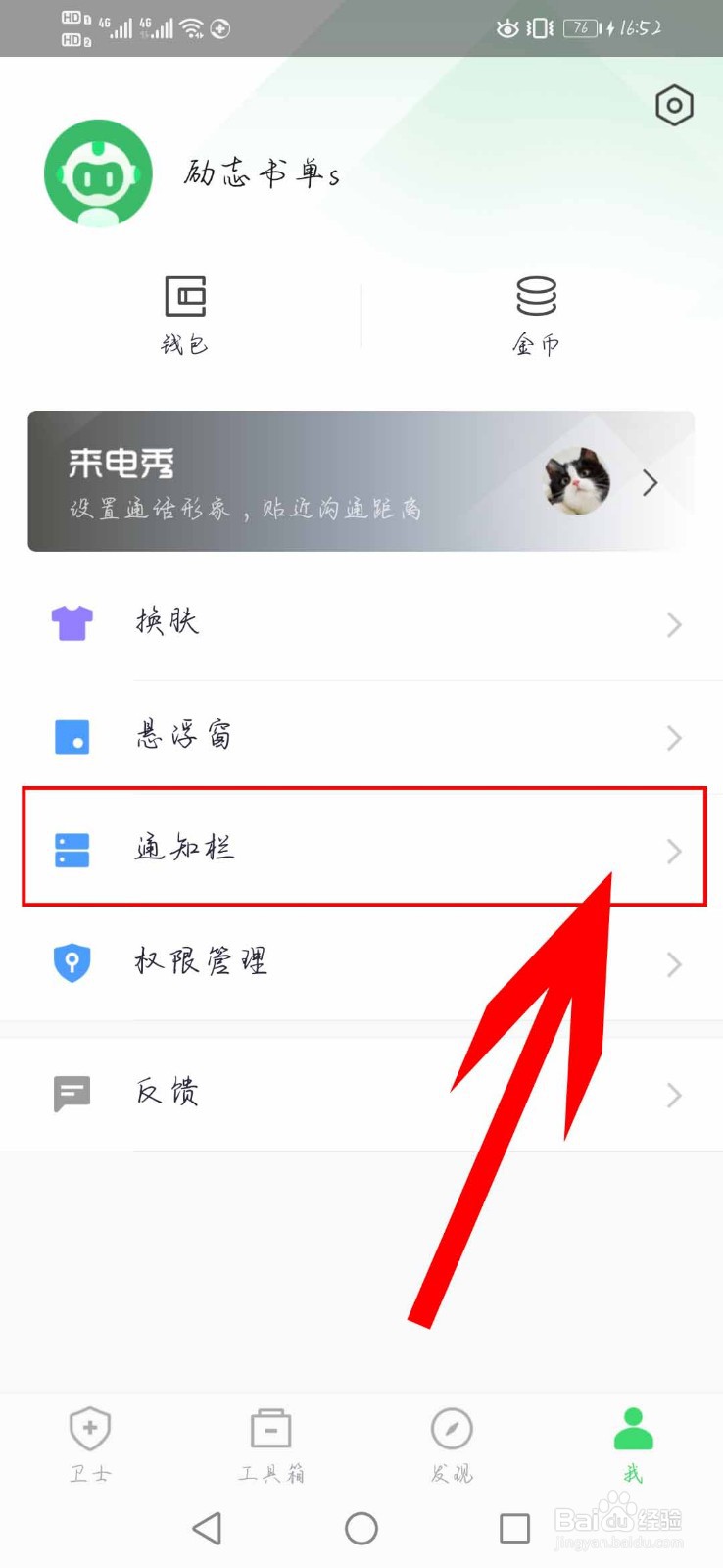Click the notification bar (通知栏) icon

72,851
